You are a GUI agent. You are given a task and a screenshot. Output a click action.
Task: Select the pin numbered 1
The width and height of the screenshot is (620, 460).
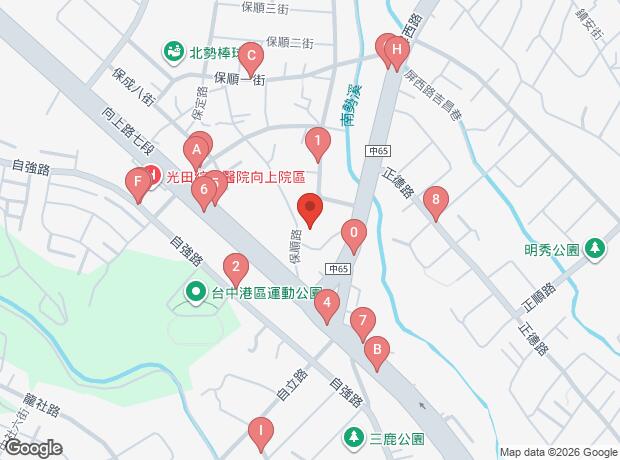318,141
